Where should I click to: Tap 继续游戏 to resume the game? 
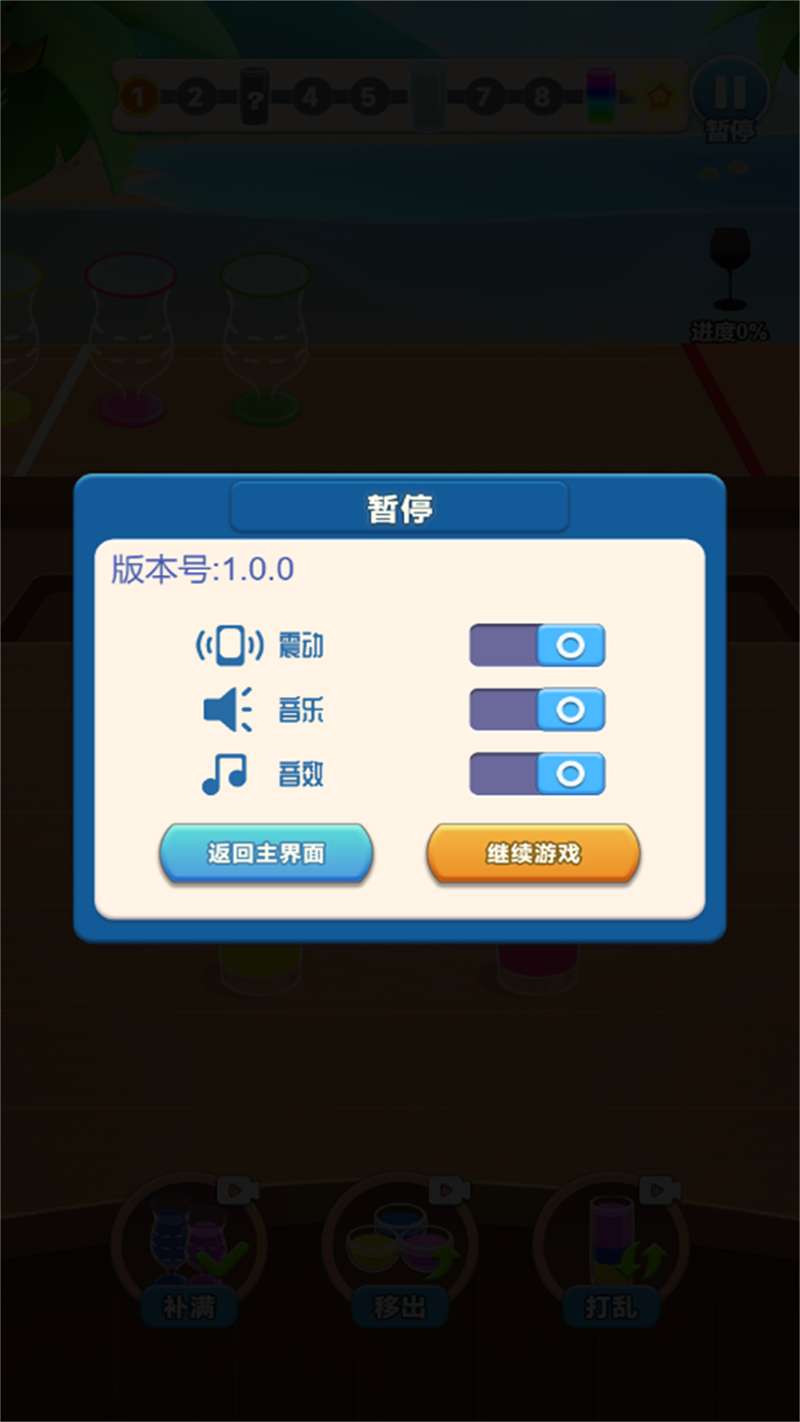coord(533,854)
